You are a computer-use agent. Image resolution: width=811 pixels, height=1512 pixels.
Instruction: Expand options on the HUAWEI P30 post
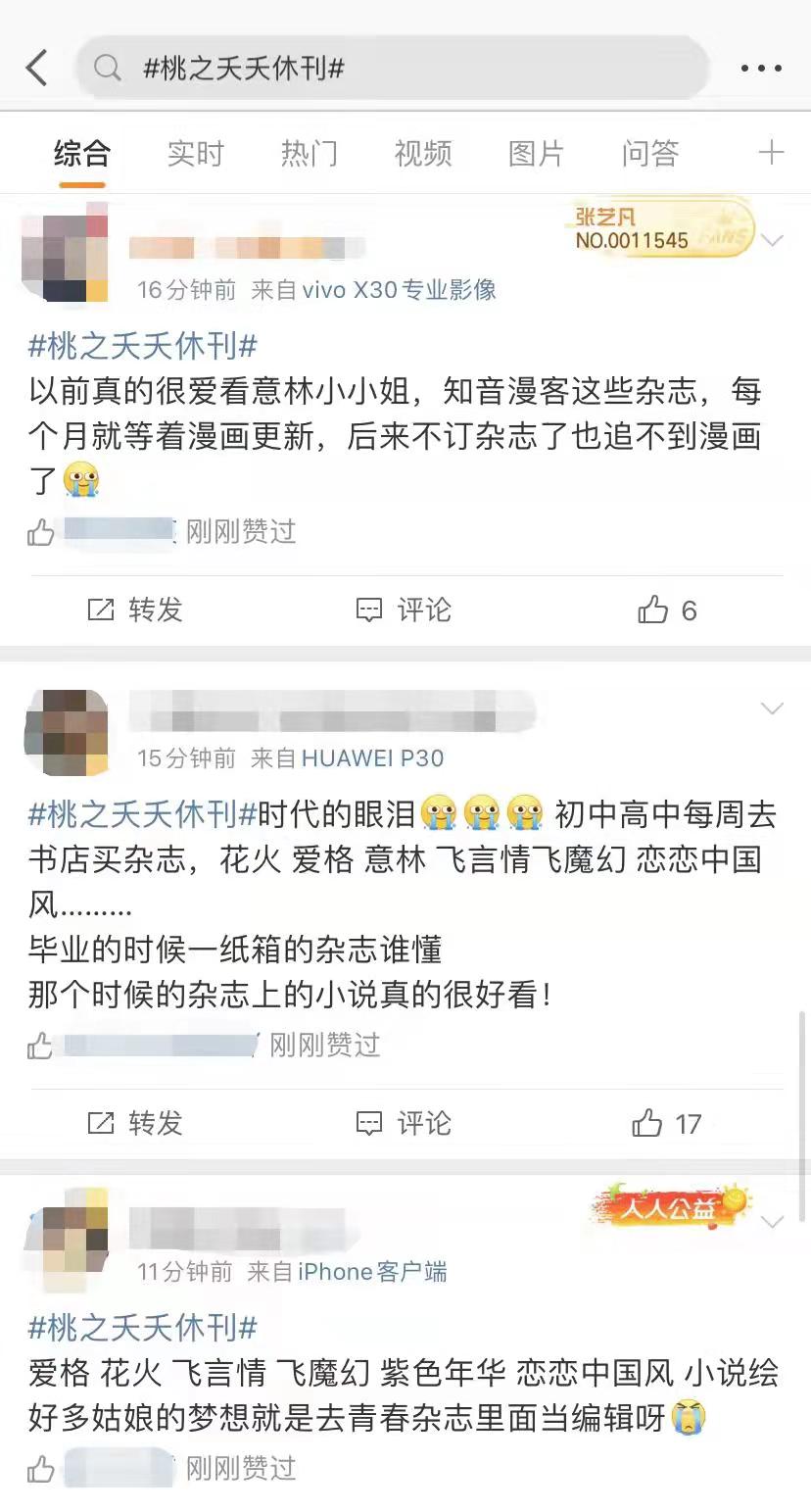click(x=772, y=707)
